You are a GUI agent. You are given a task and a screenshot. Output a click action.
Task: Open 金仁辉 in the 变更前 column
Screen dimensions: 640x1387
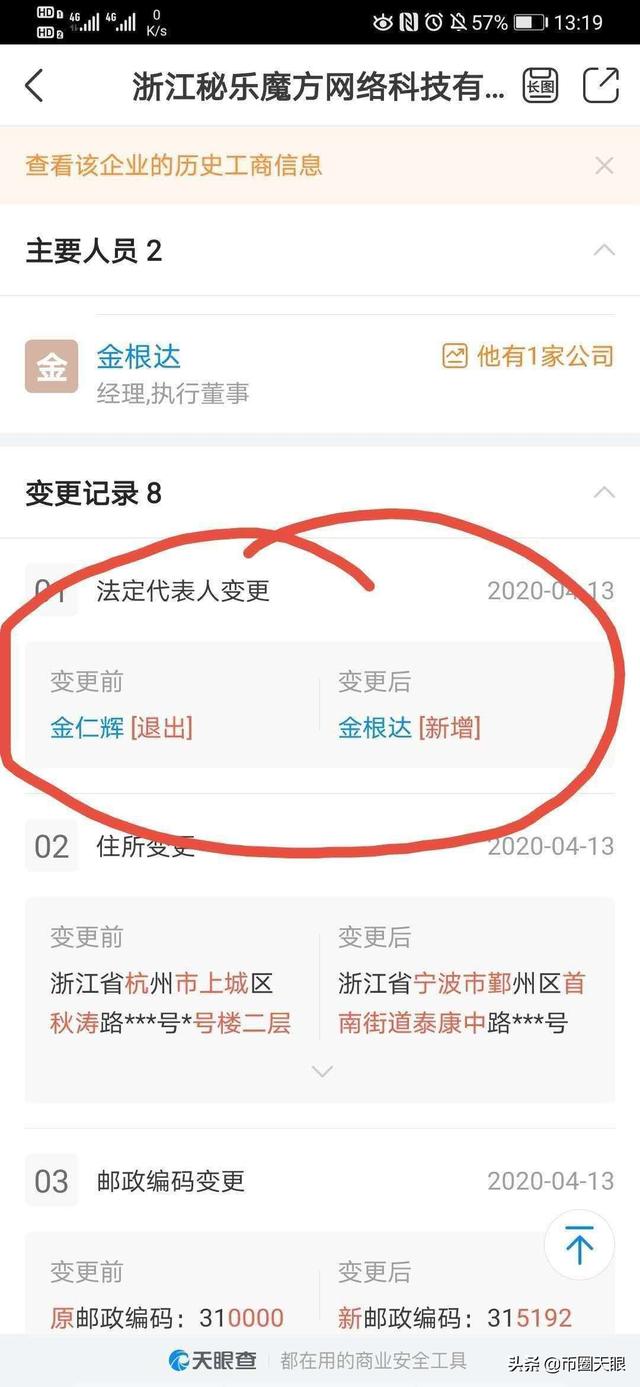[86, 727]
